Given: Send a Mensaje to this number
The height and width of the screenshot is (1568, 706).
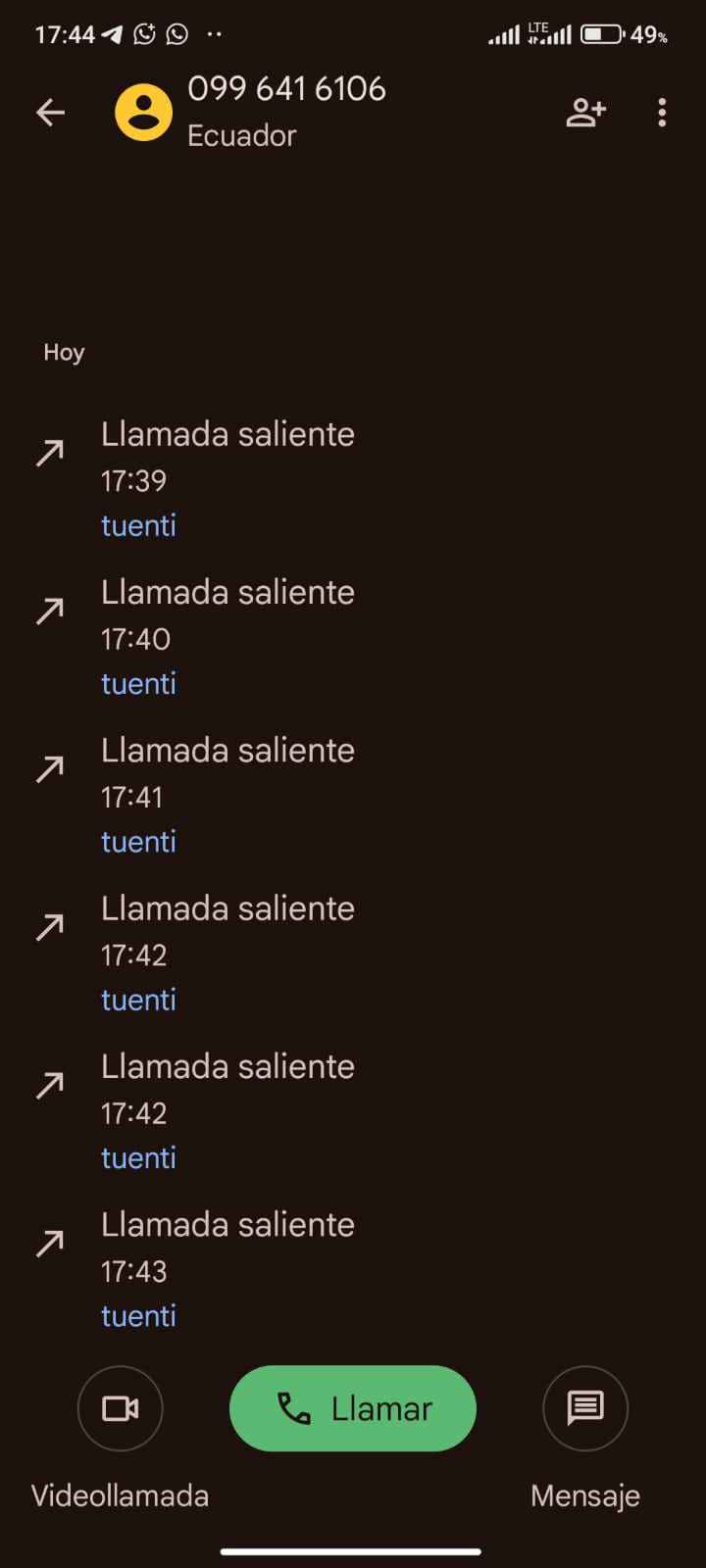Looking at the screenshot, I should (584, 1408).
